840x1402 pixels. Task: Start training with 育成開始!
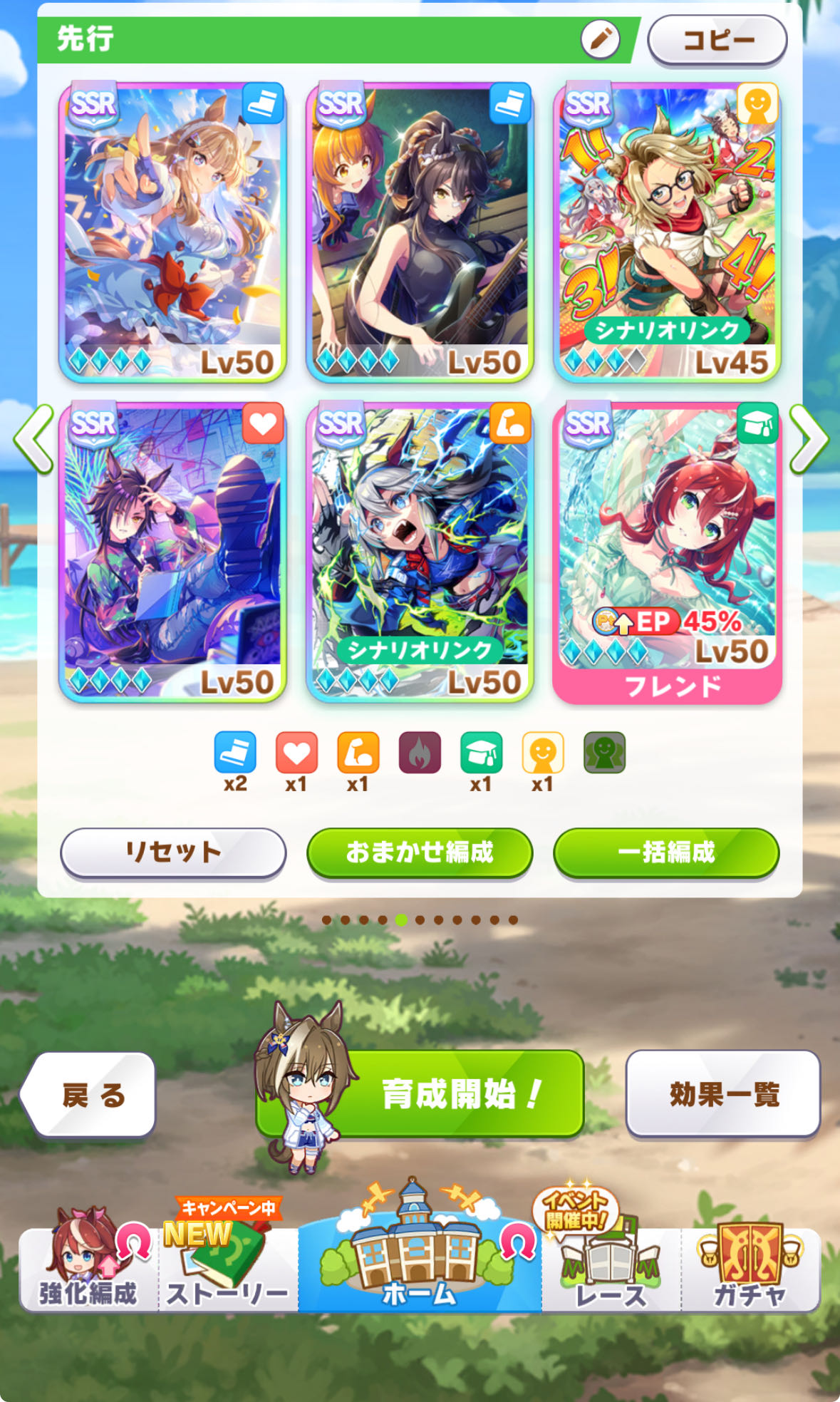tap(420, 1093)
